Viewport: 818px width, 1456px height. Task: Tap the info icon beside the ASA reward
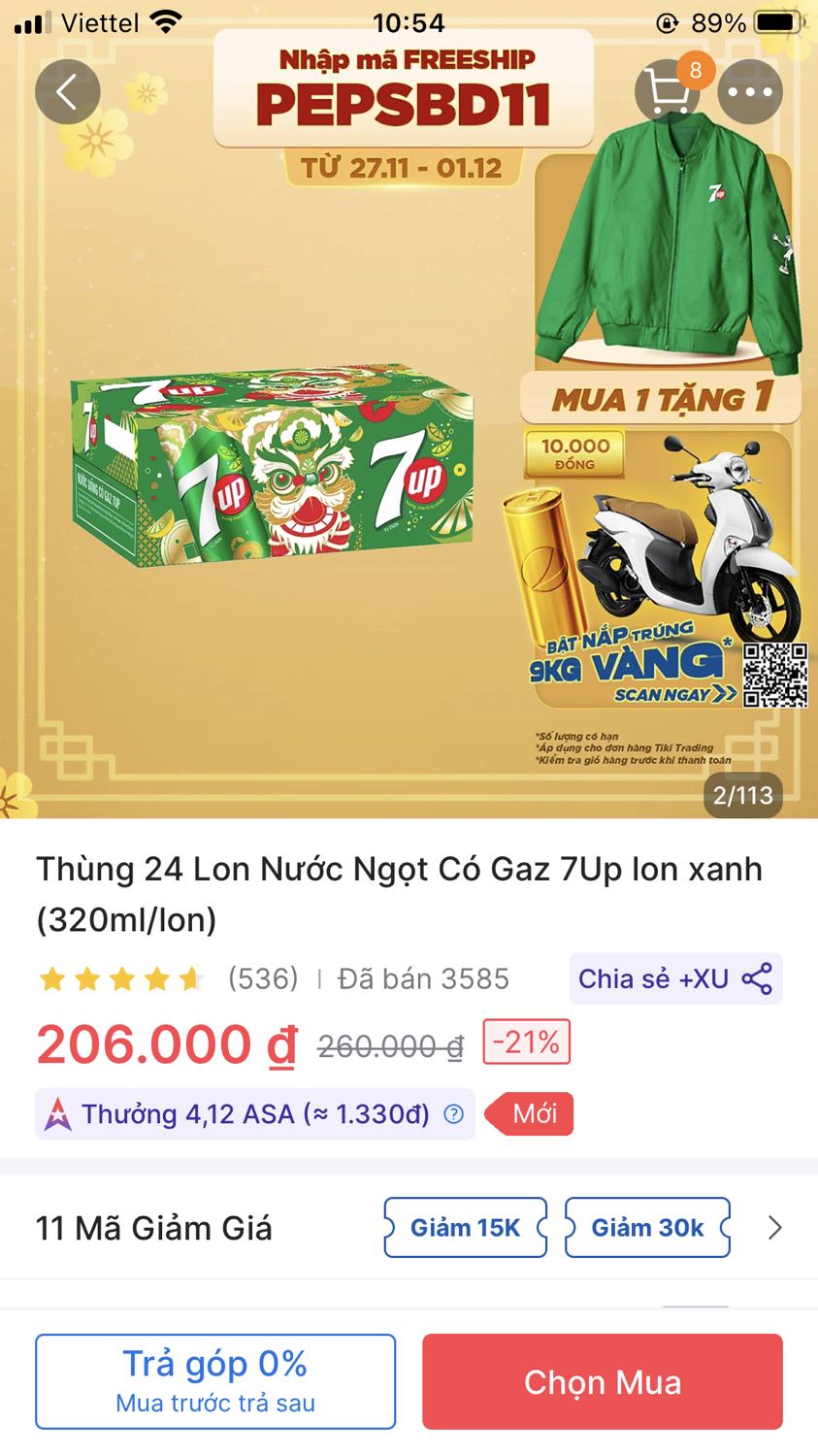pos(451,1114)
